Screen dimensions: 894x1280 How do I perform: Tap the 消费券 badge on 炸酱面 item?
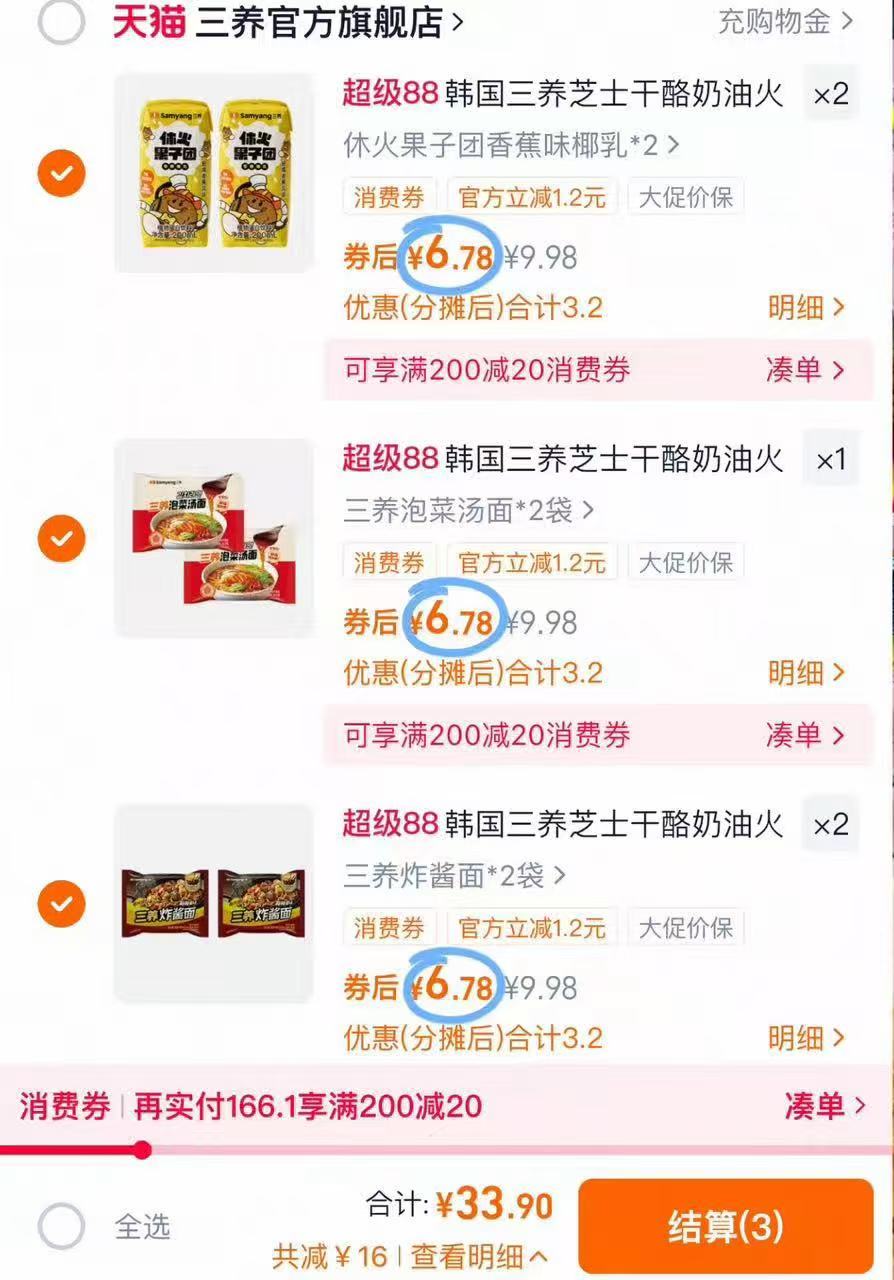(x=388, y=928)
